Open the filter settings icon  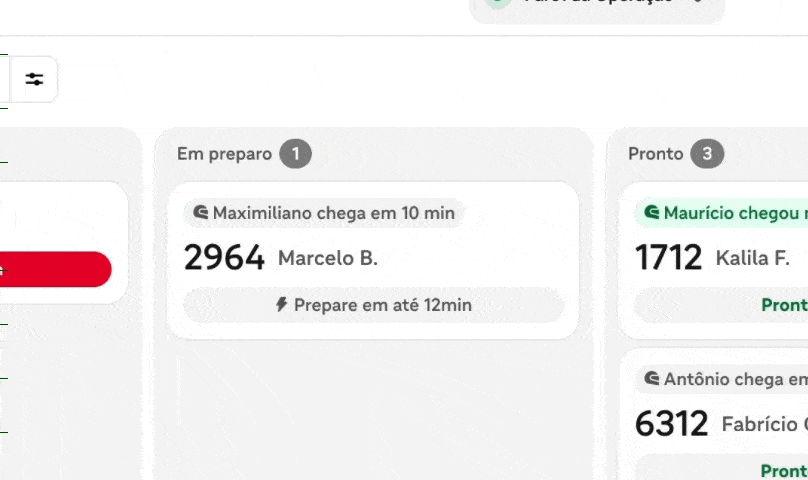coord(35,79)
